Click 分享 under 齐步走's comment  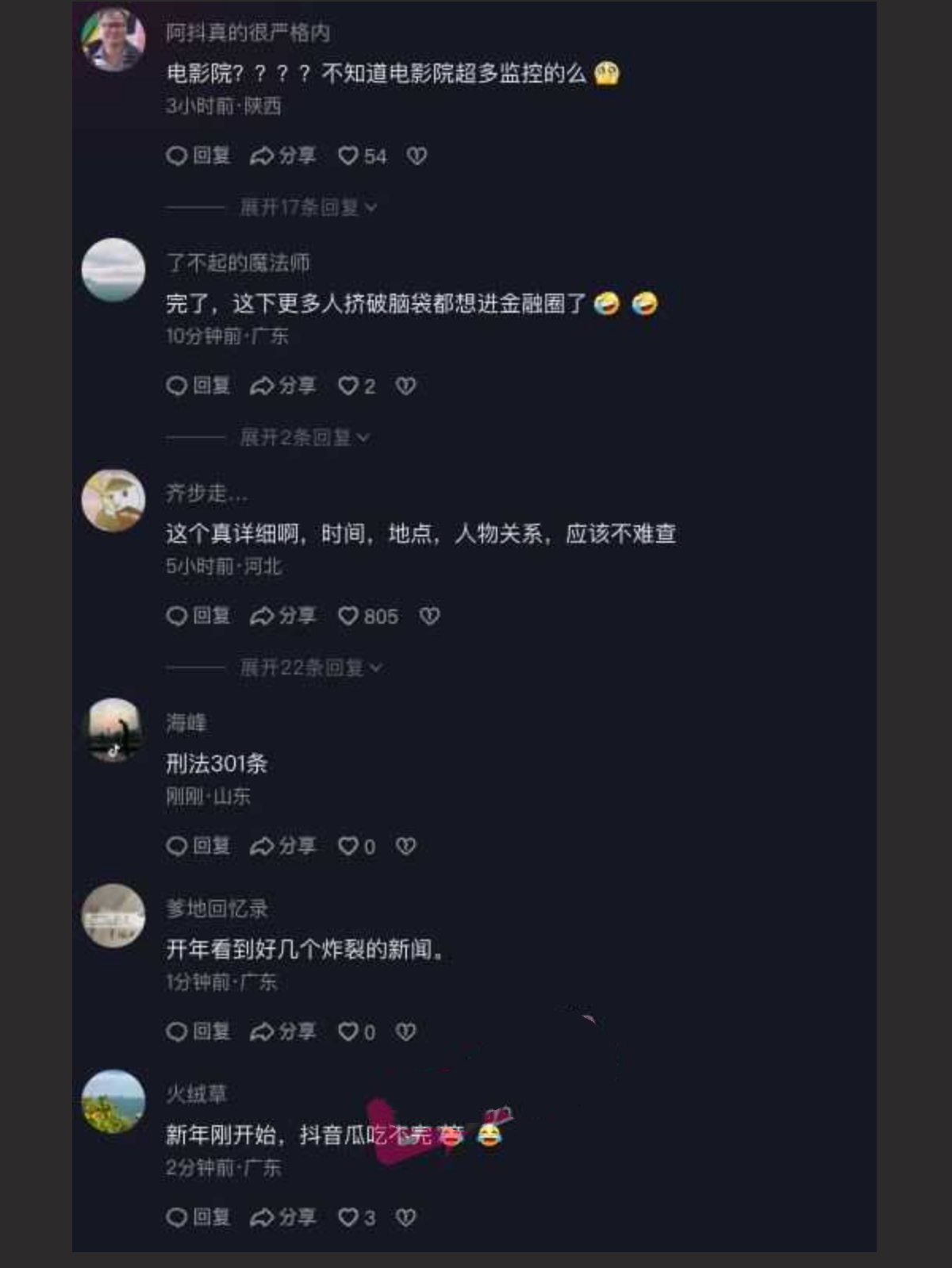tap(282, 616)
